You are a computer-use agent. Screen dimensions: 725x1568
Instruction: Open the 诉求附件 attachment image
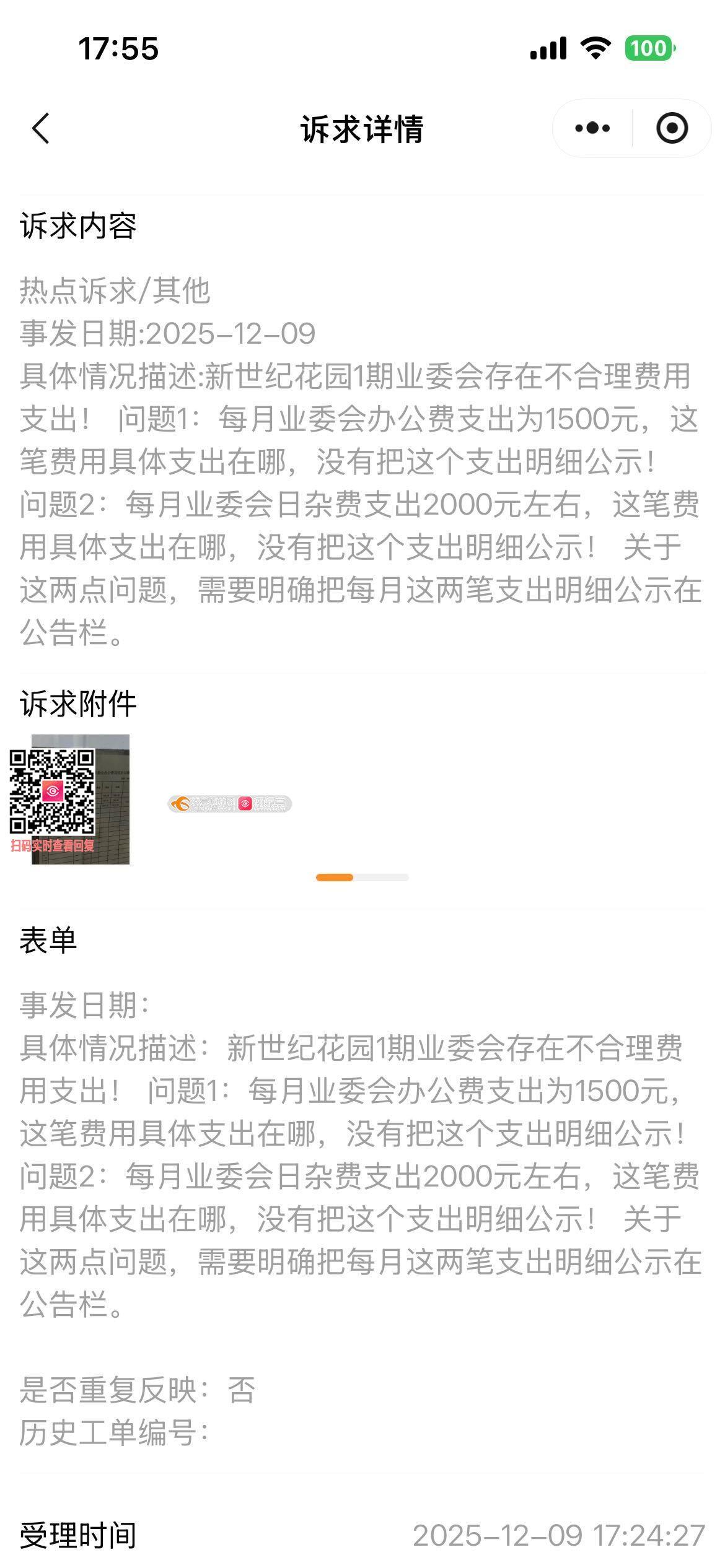(x=79, y=799)
